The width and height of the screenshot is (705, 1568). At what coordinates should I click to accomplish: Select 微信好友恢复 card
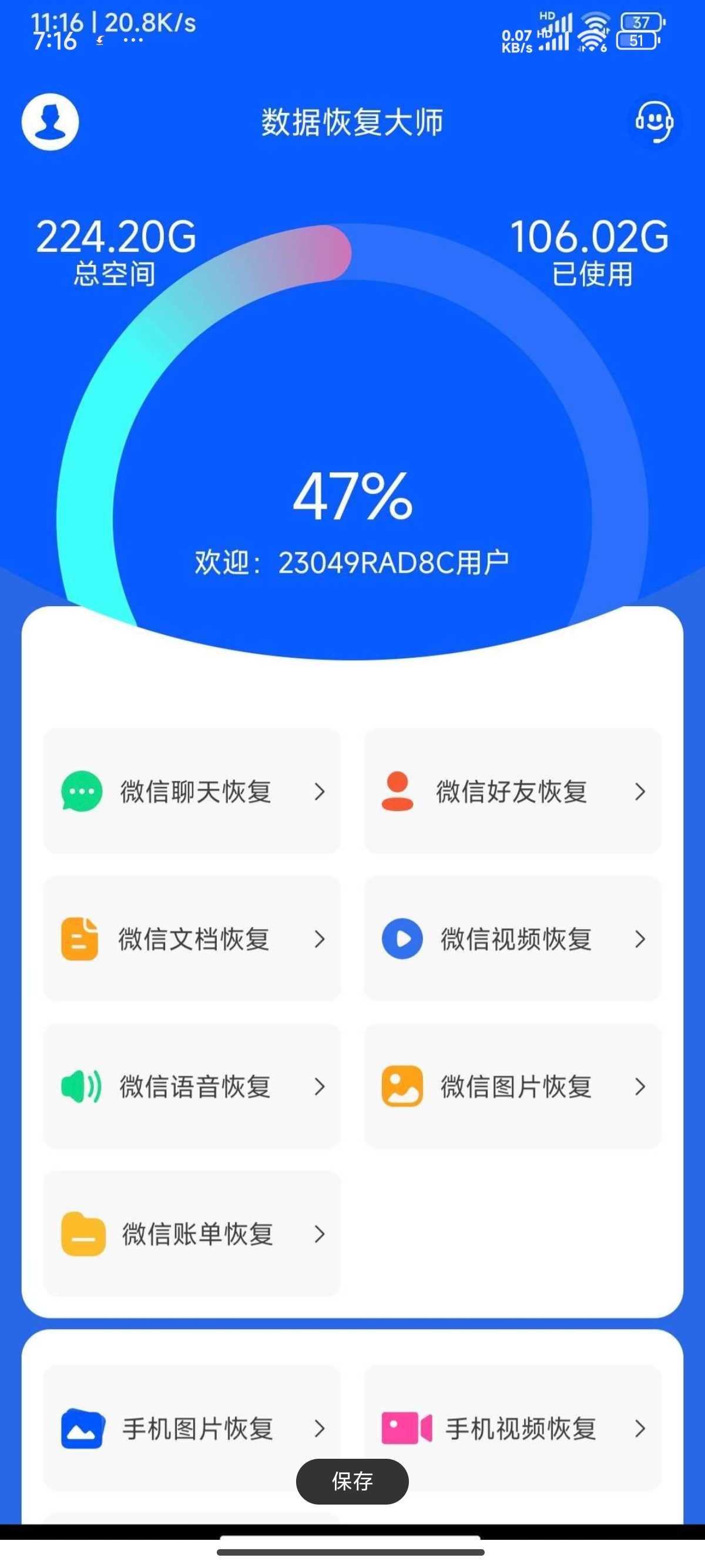click(x=513, y=791)
